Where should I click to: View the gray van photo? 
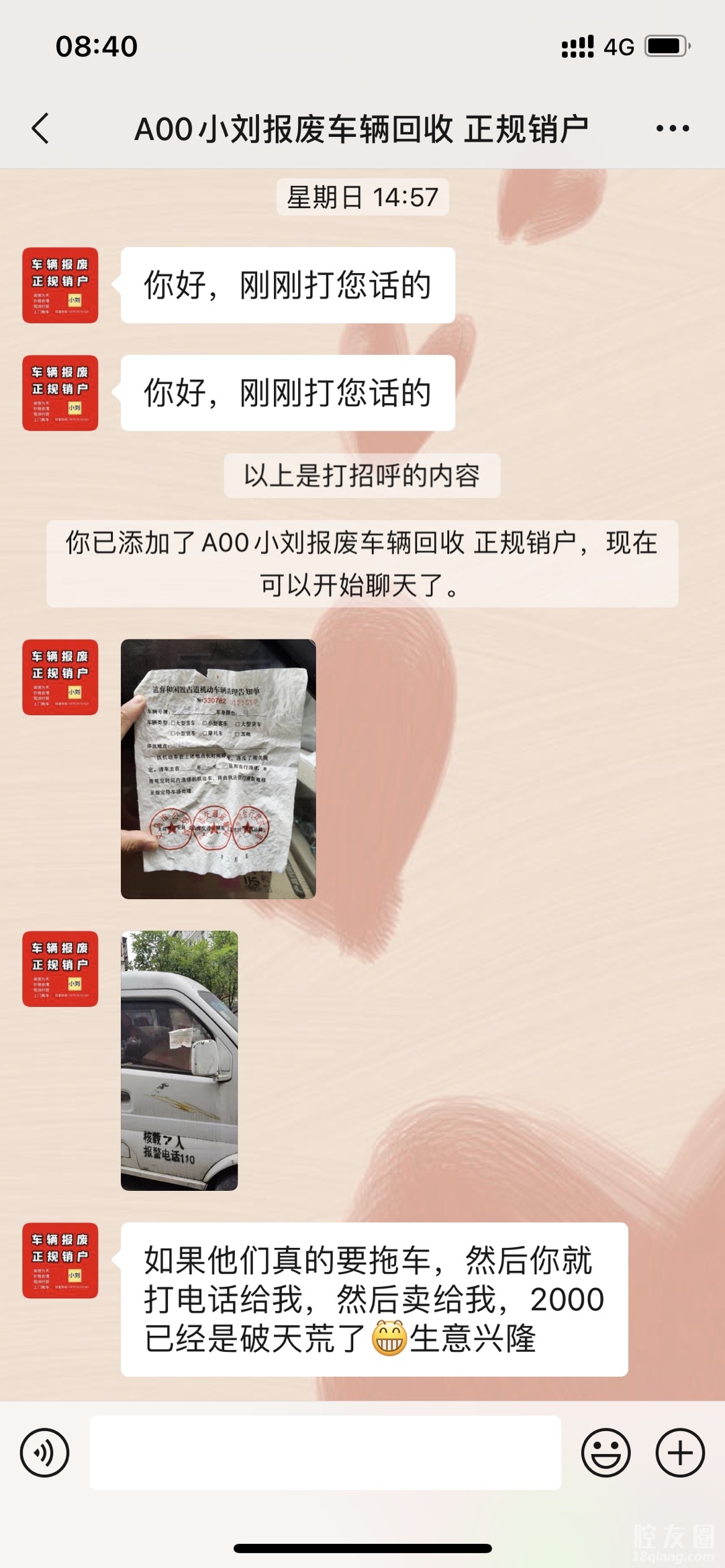179,1060
